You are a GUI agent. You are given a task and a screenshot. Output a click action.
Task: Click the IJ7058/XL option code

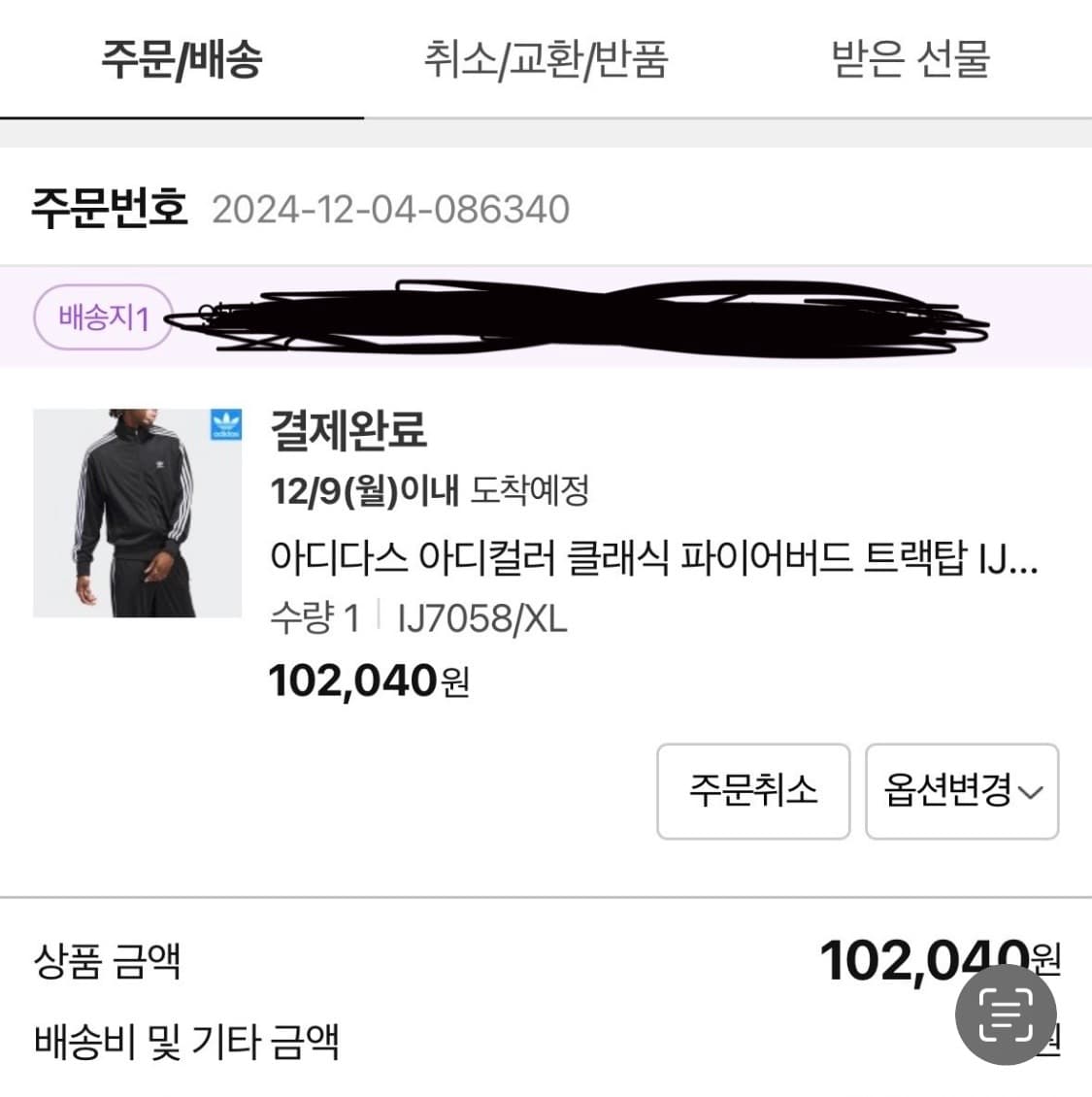click(x=481, y=615)
